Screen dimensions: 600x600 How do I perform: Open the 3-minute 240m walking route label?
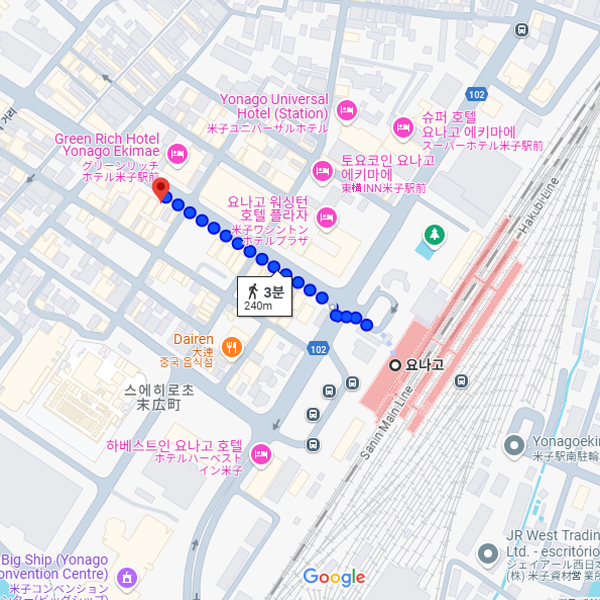tap(264, 297)
